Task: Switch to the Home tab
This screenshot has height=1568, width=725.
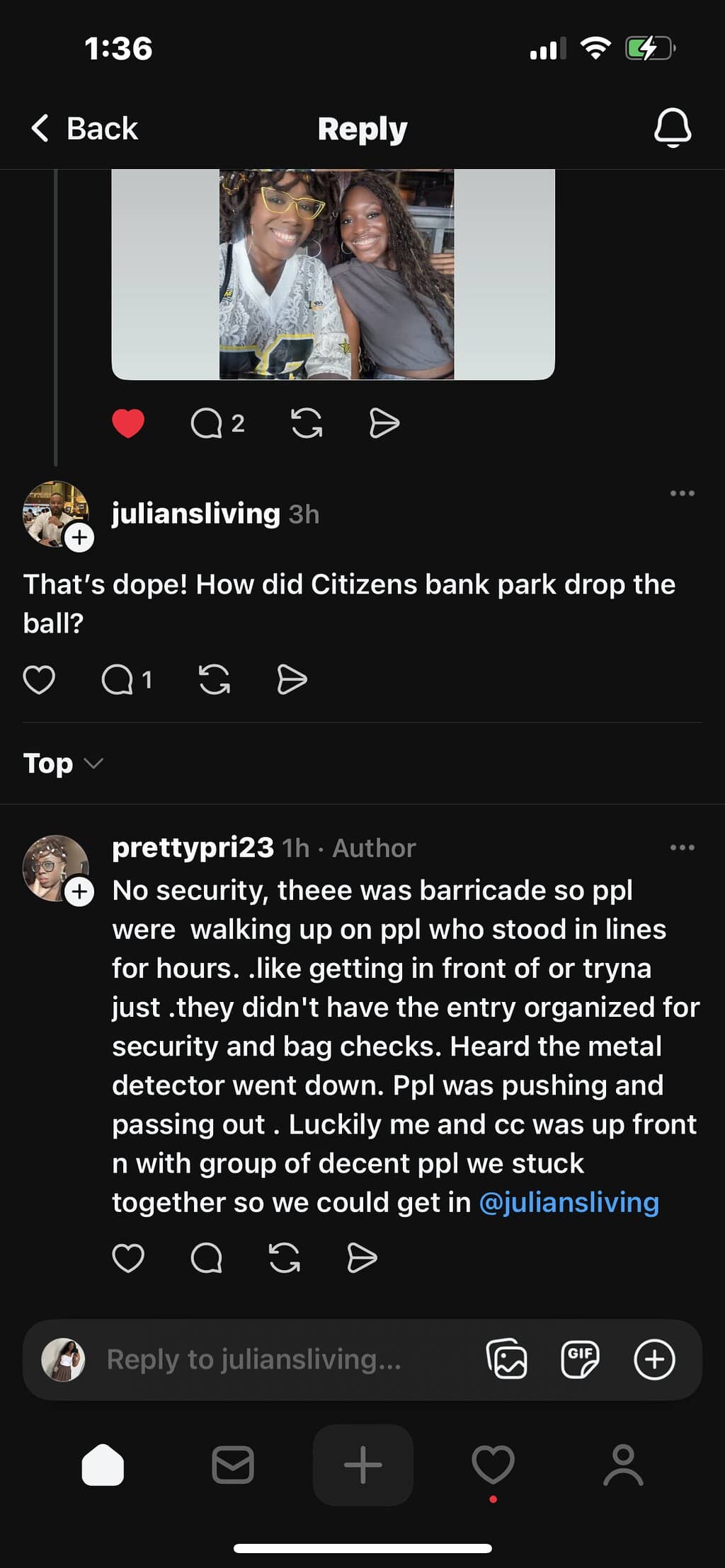Action: click(103, 1465)
